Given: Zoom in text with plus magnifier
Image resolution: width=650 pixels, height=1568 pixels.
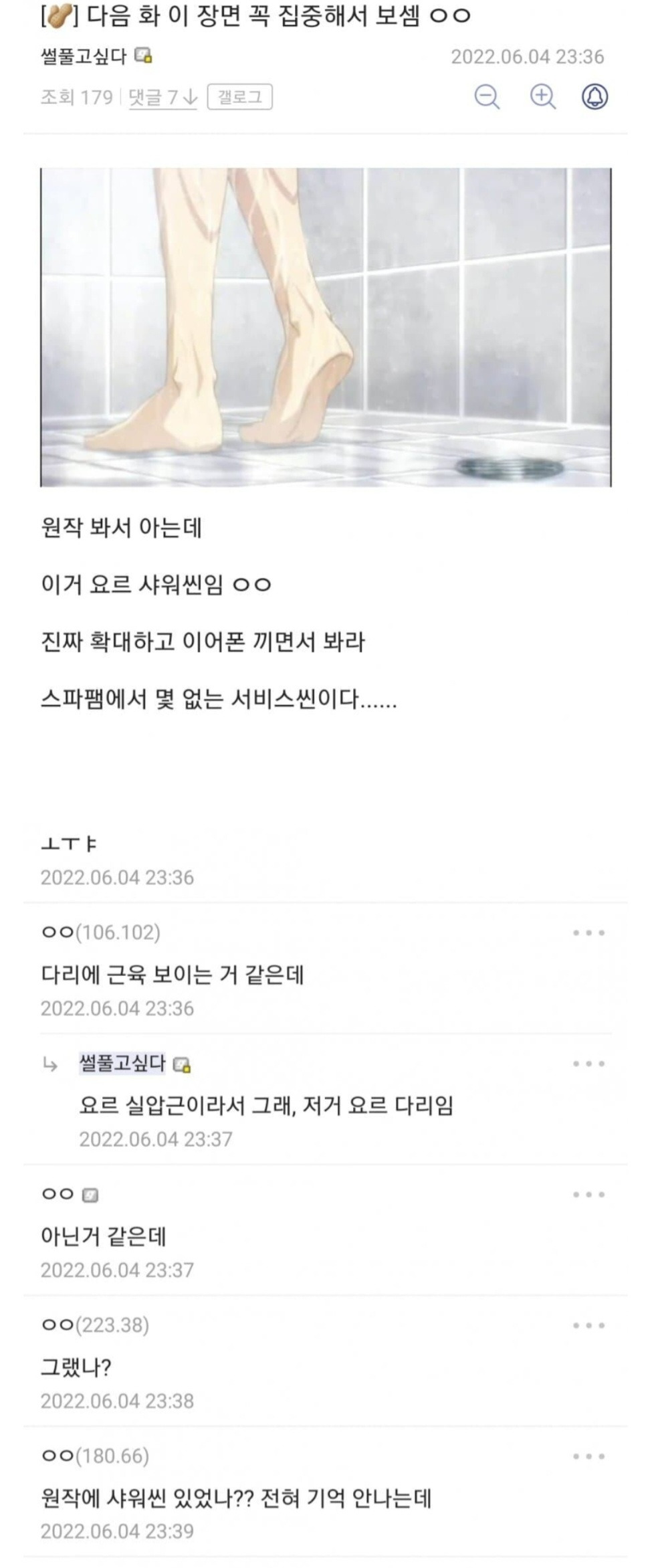Looking at the screenshot, I should 542,97.
